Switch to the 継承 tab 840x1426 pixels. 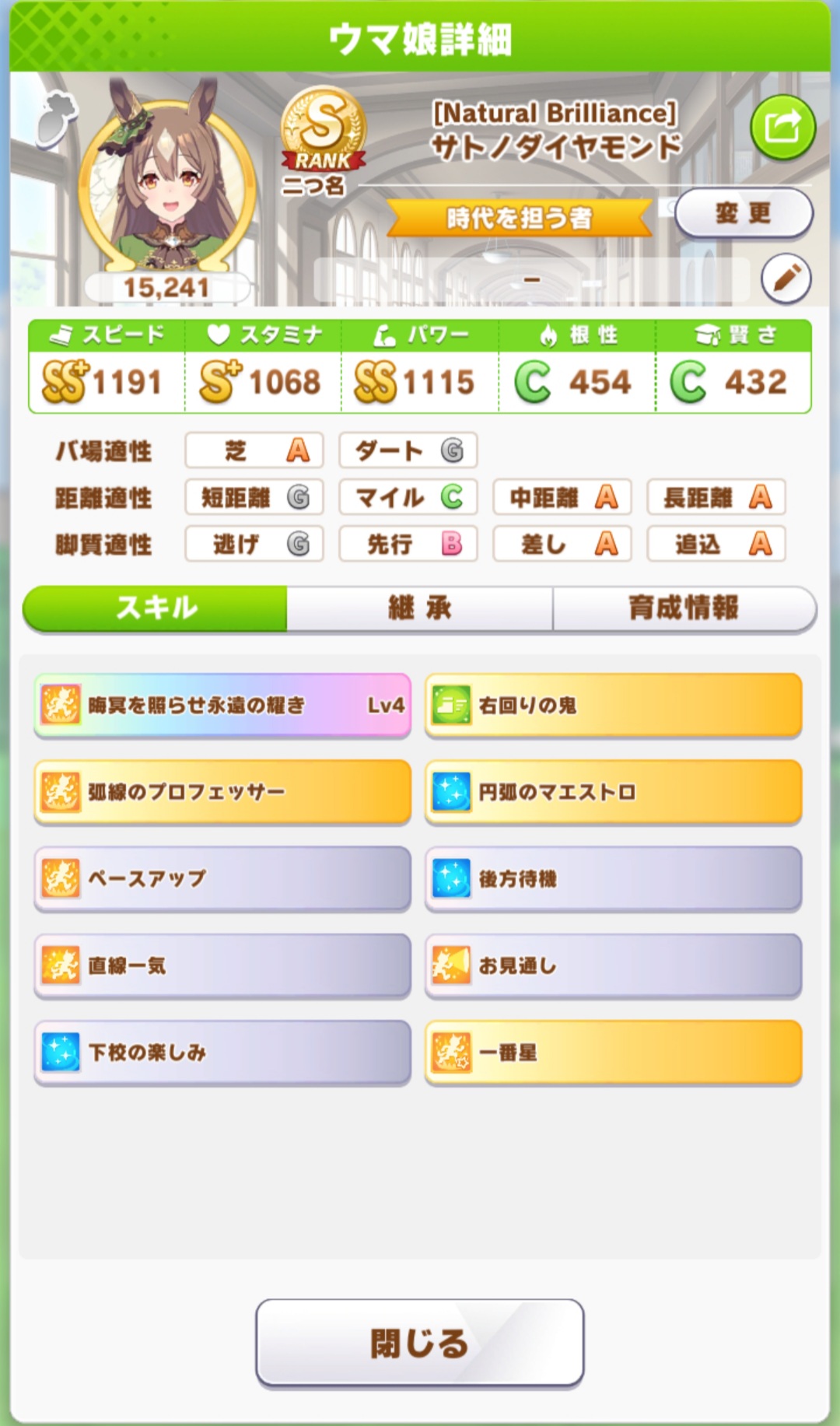419,608
